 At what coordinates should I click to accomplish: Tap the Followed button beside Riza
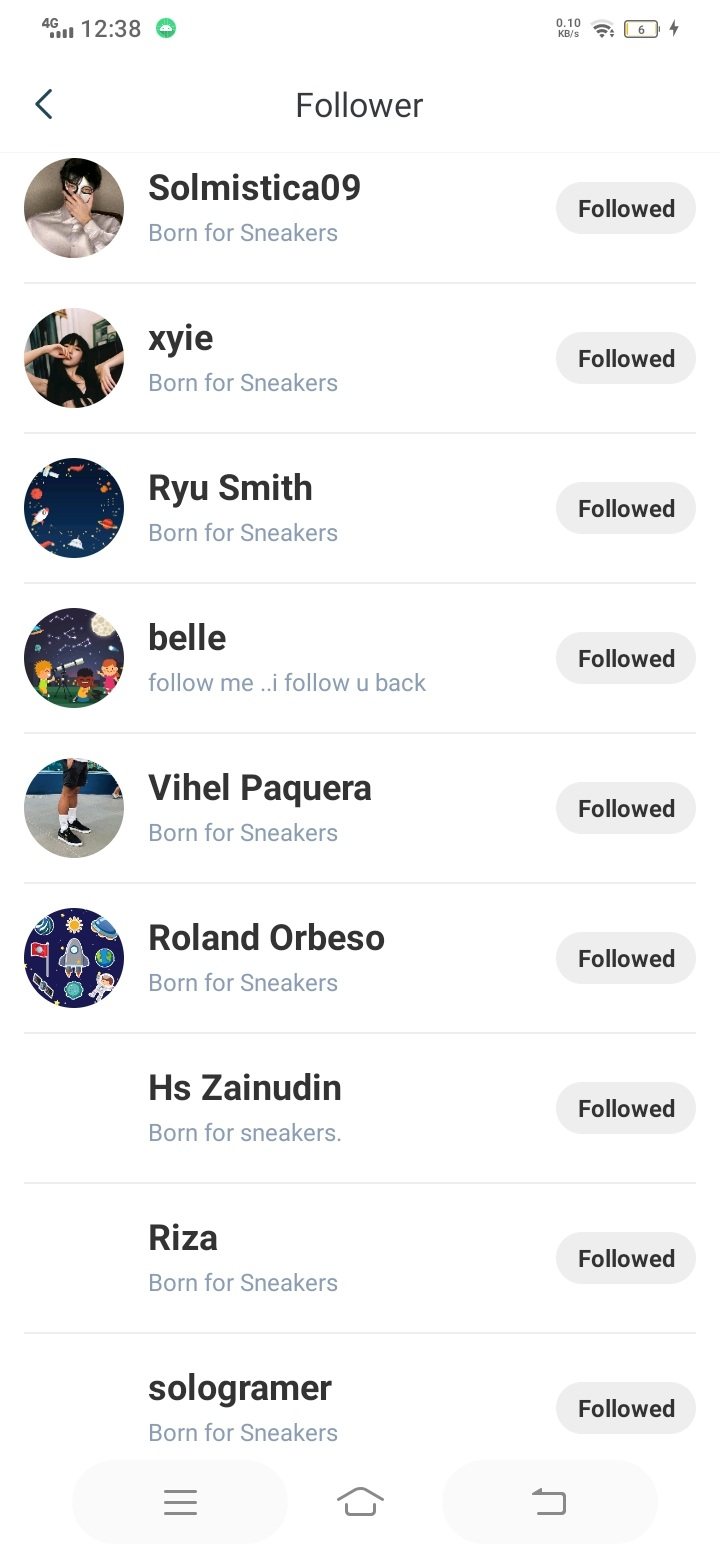(626, 1258)
